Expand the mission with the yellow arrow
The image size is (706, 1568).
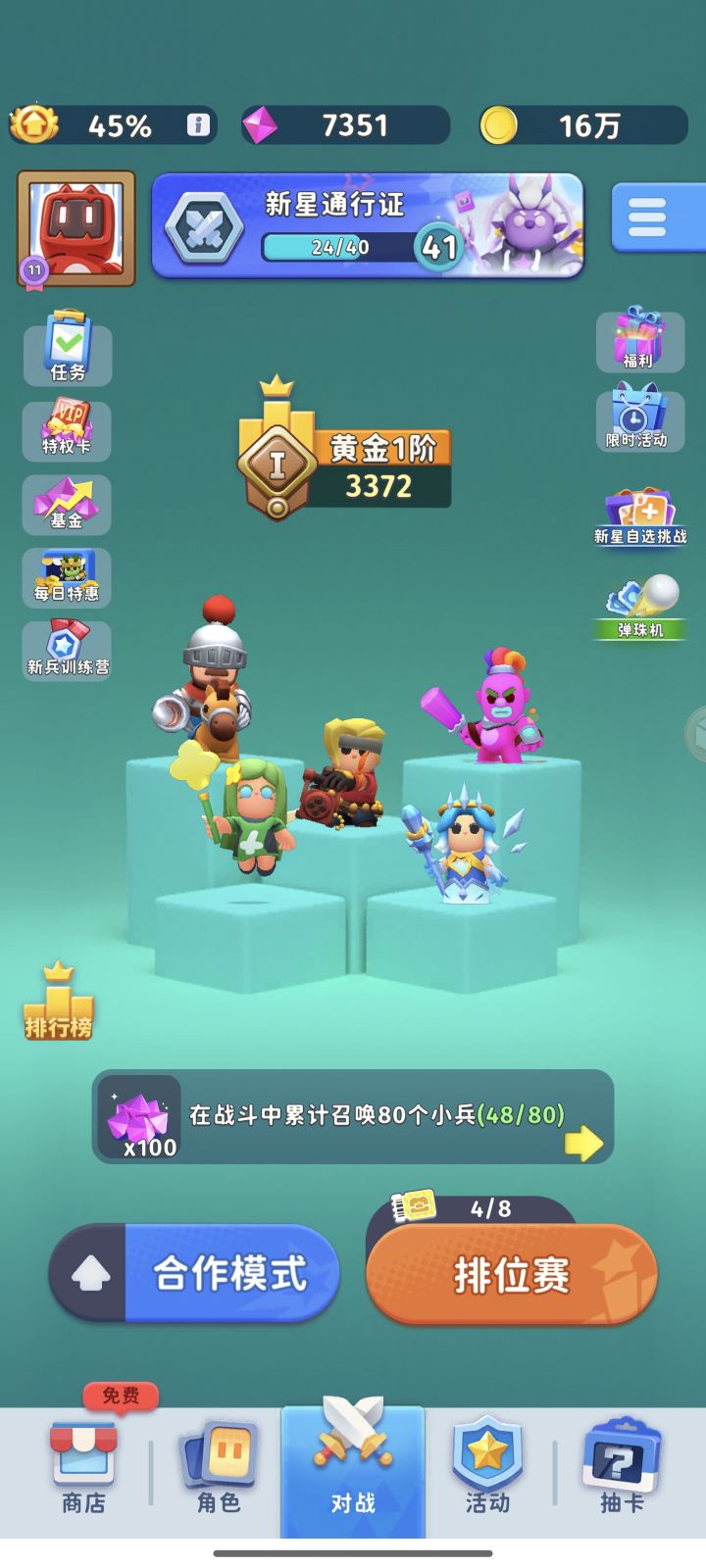(585, 1141)
